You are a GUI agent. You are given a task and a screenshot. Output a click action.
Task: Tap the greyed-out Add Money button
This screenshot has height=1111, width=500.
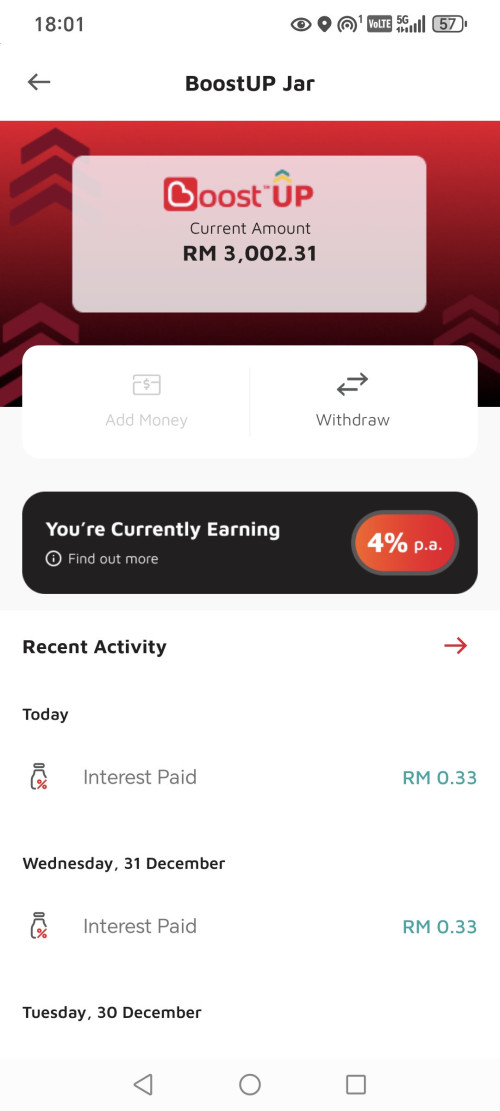tap(147, 401)
